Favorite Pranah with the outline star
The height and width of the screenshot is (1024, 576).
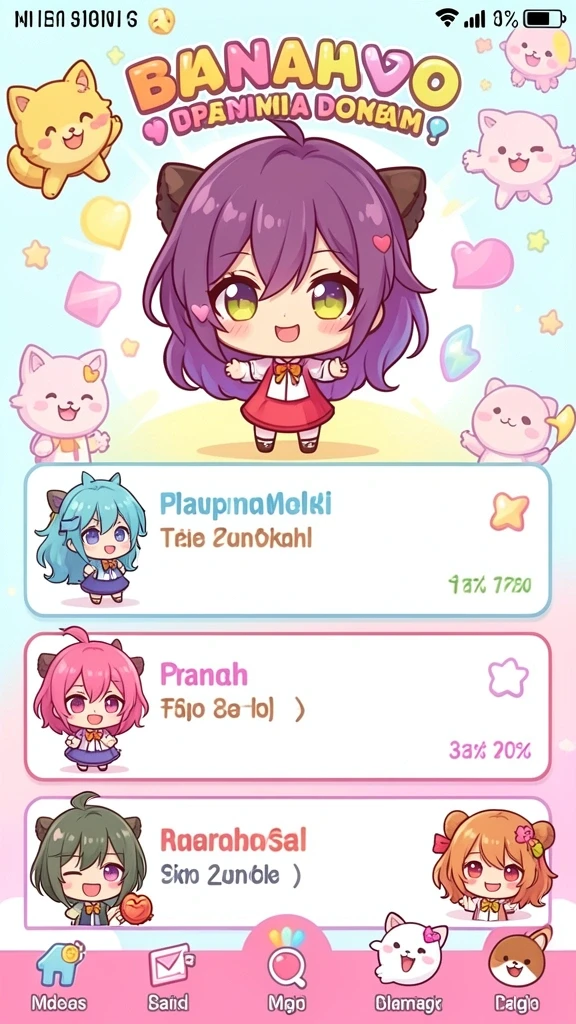pos(508,677)
